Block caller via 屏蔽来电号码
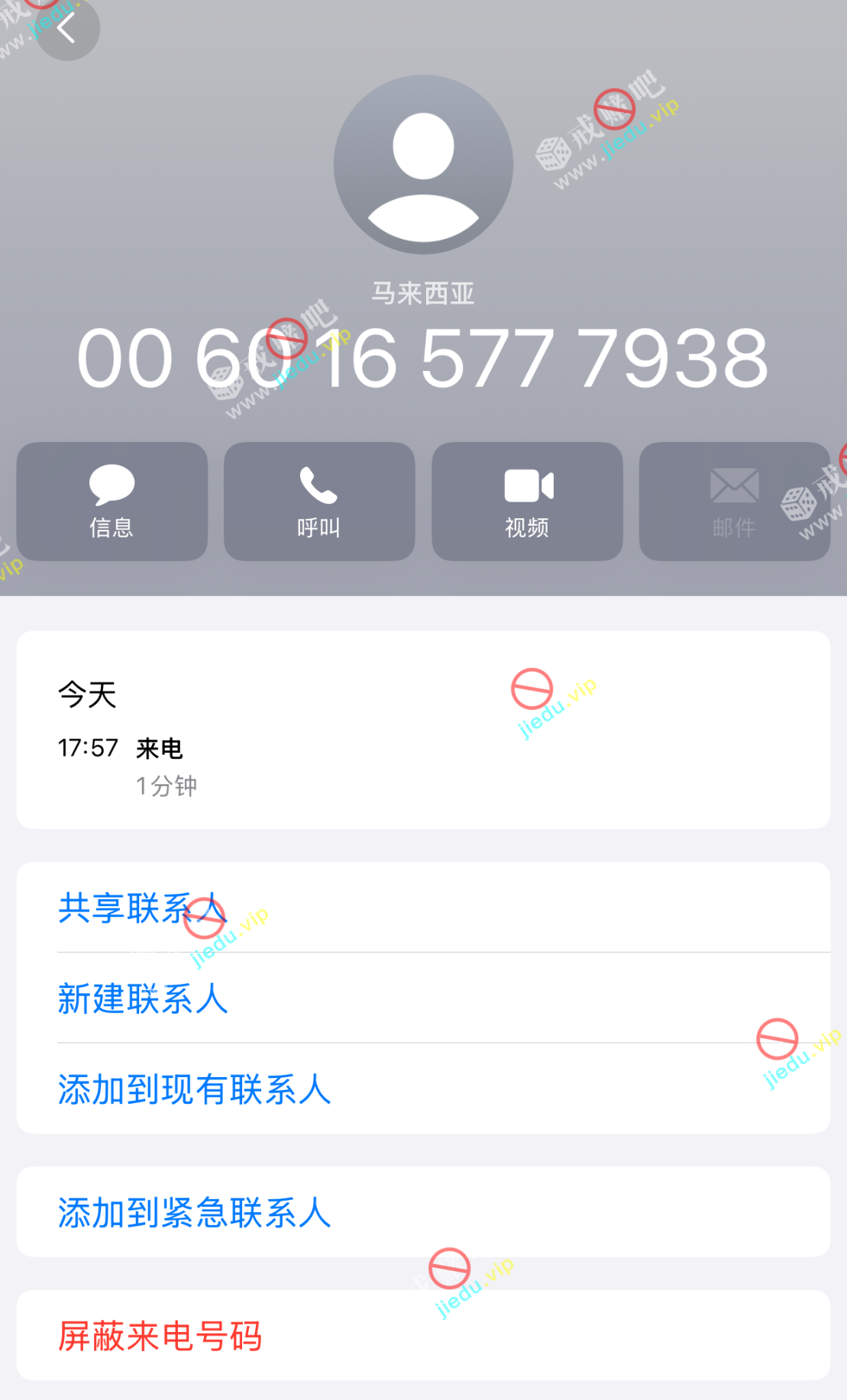The width and height of the screenshot is (847, 1400). (x=160, y=1336)
